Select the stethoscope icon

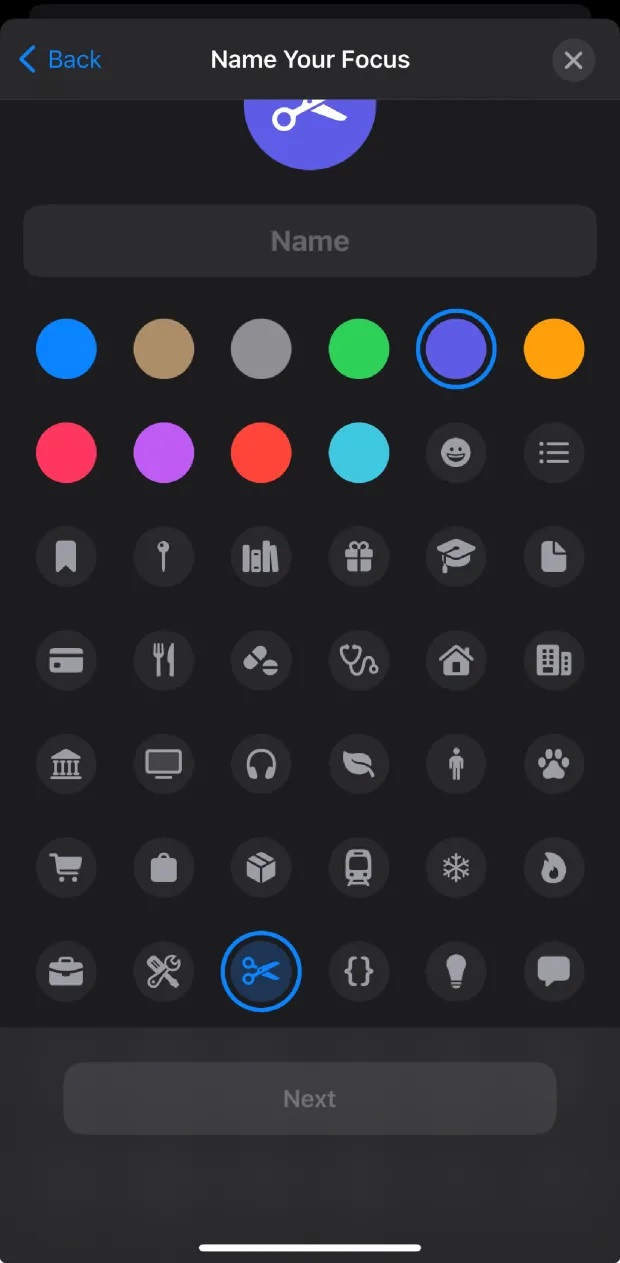[359, 660]
